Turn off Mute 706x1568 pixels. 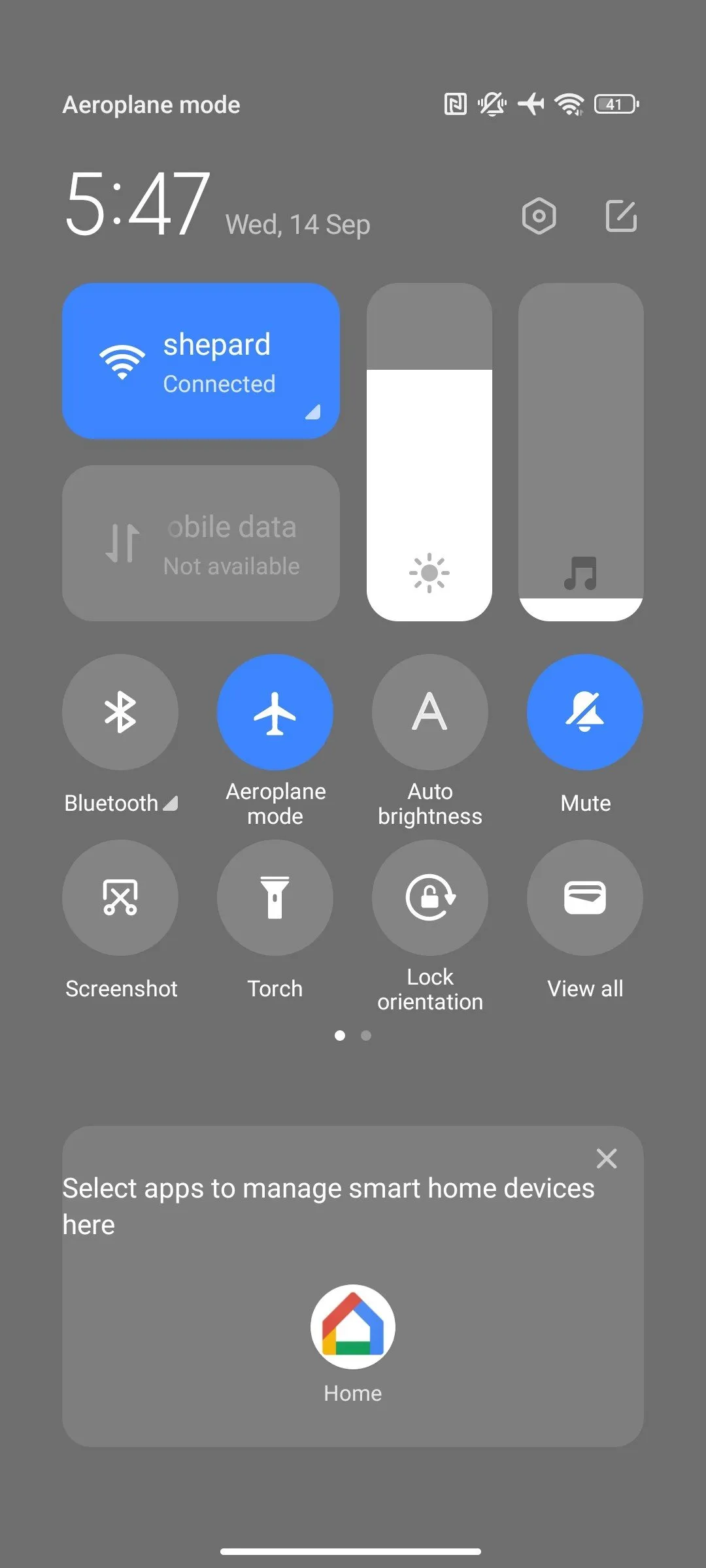pos(585,712)
